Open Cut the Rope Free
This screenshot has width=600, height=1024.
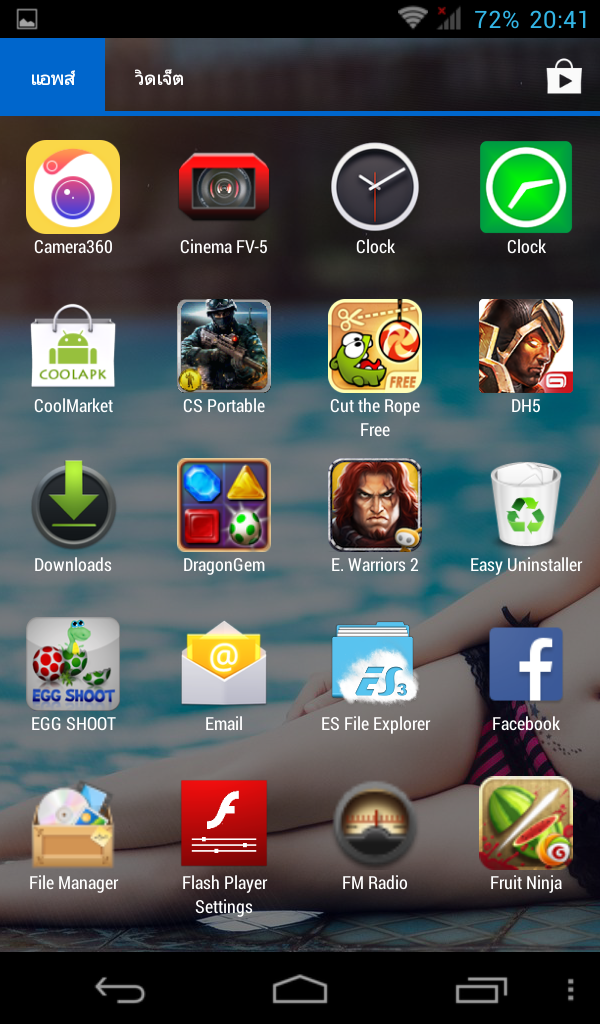coord(375,346)
